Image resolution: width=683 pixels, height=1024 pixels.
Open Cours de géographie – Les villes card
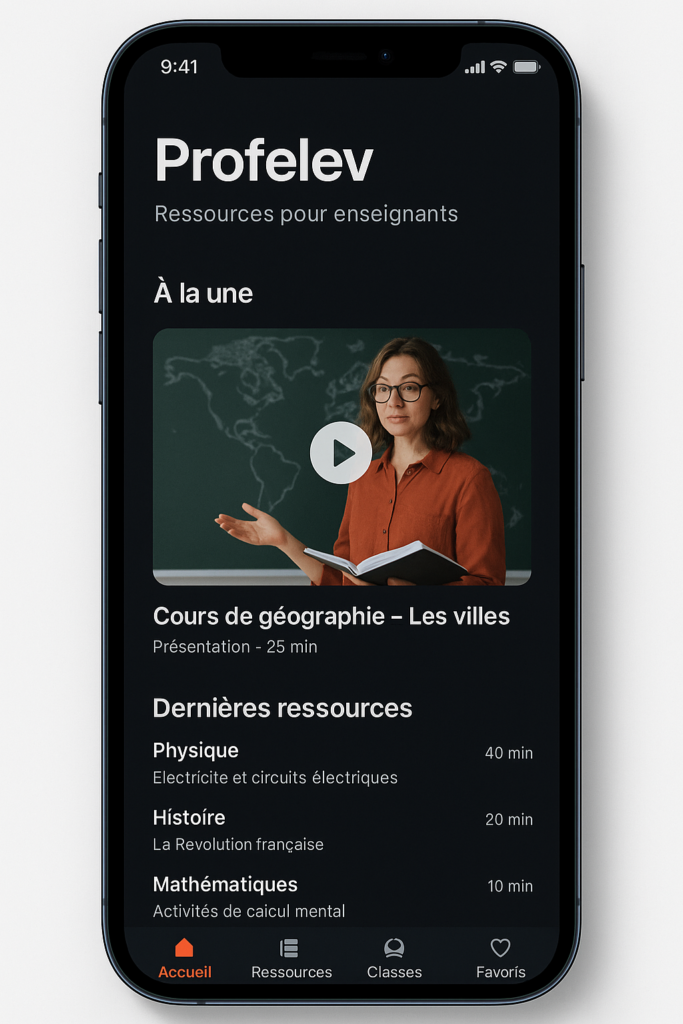[x=331, y=617]
